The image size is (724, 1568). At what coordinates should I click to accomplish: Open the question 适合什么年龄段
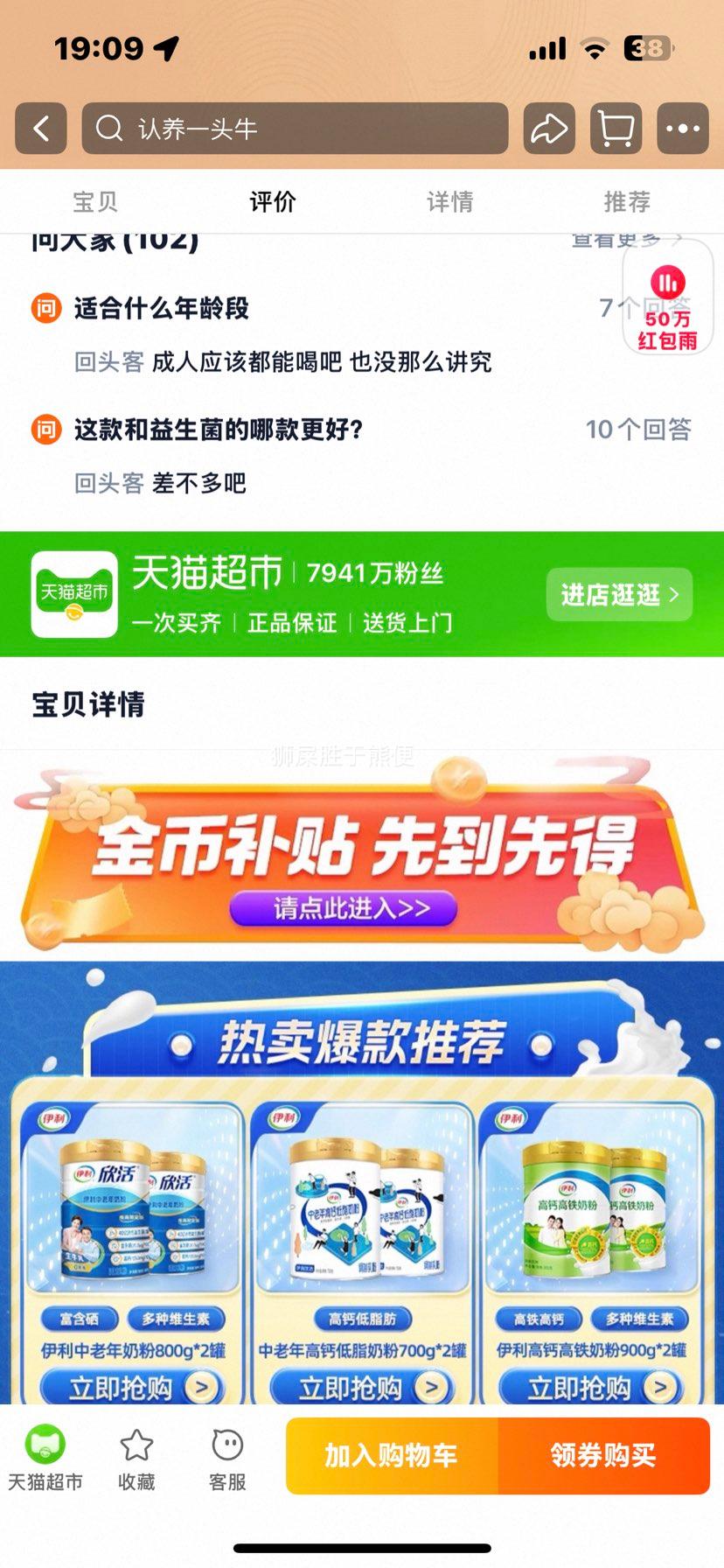pos(162,308)
